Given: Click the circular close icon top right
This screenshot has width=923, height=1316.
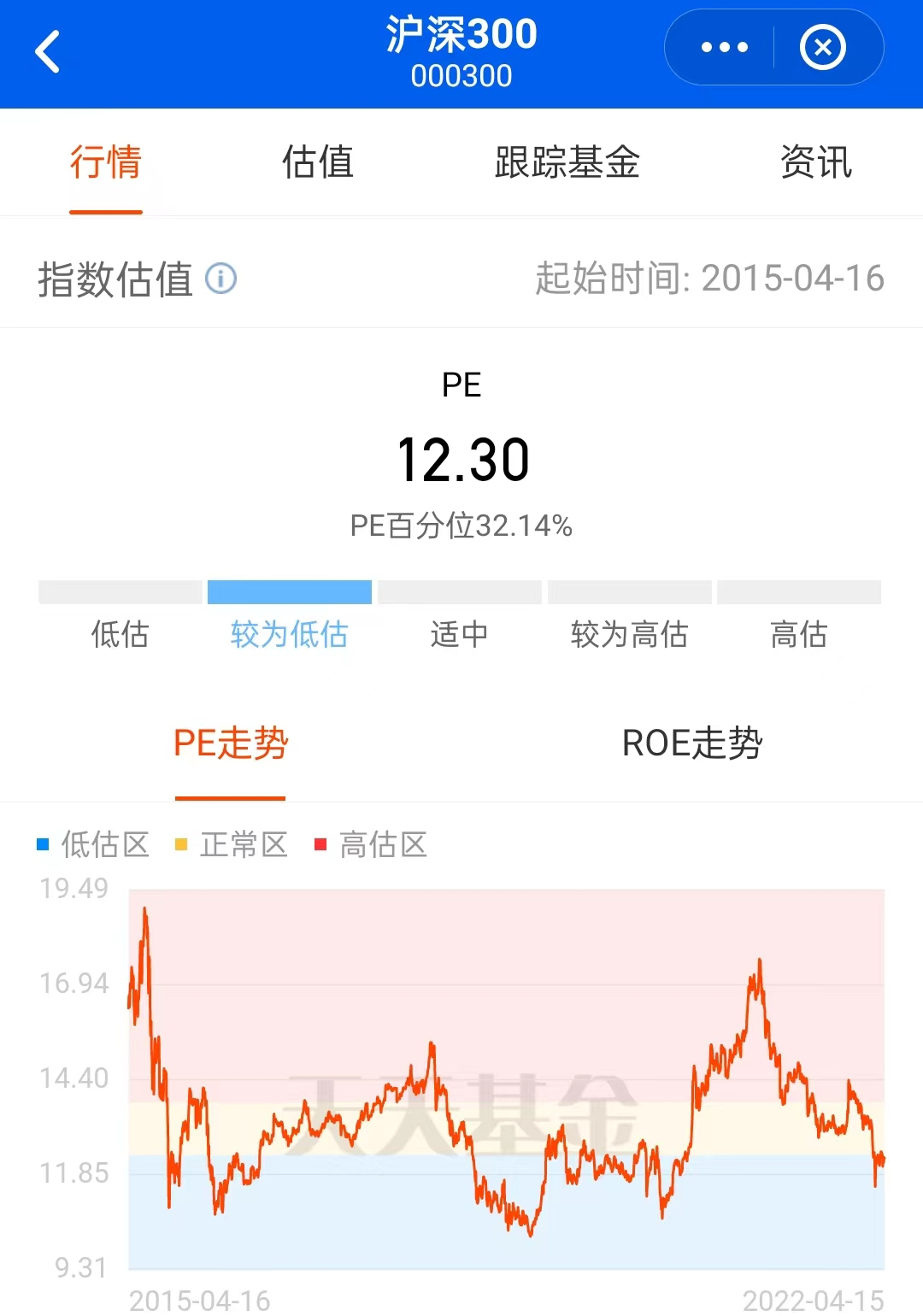Looking at the screenshot, I should [822, 47].
